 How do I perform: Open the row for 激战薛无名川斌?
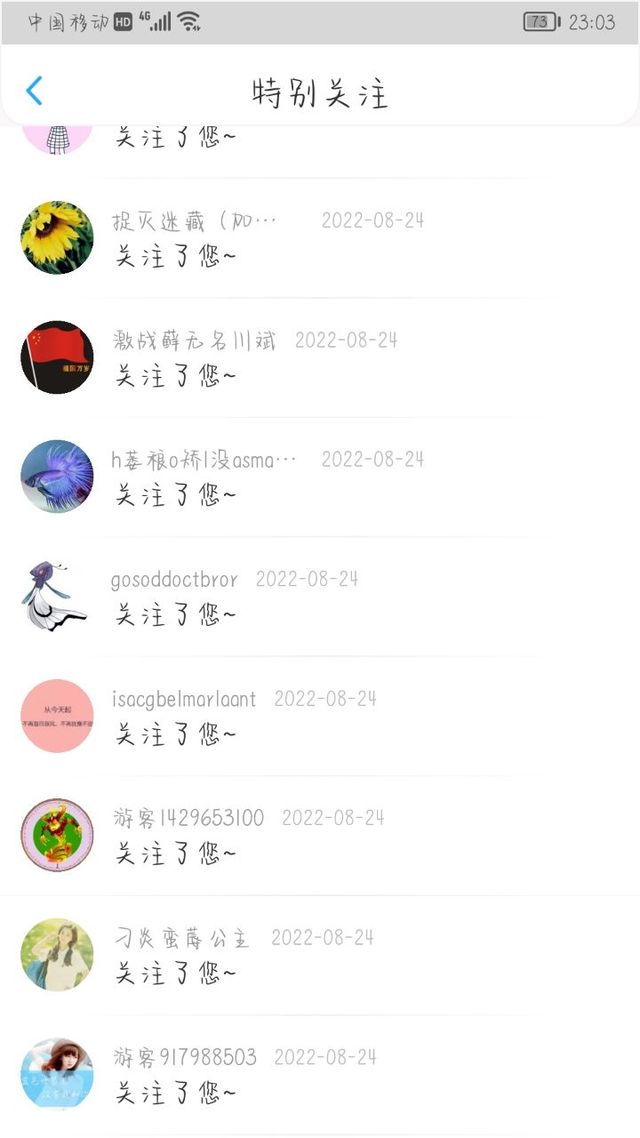click(320, 358)
